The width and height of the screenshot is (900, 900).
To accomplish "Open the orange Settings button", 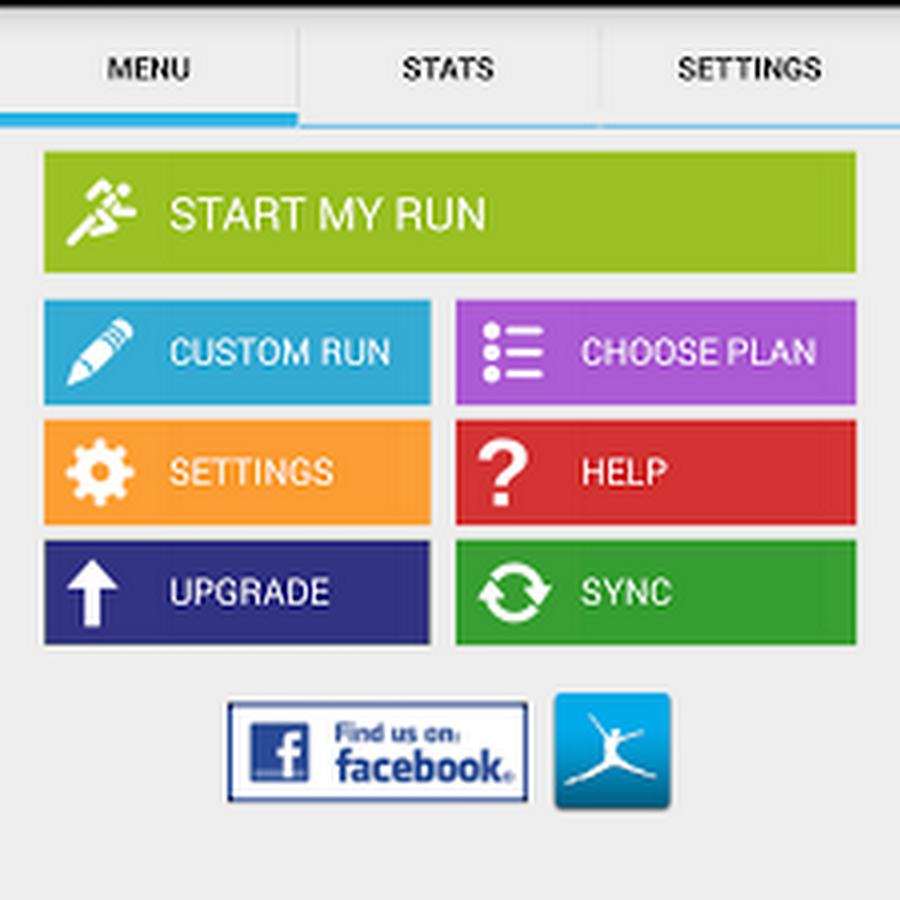I will pos(237,472).
